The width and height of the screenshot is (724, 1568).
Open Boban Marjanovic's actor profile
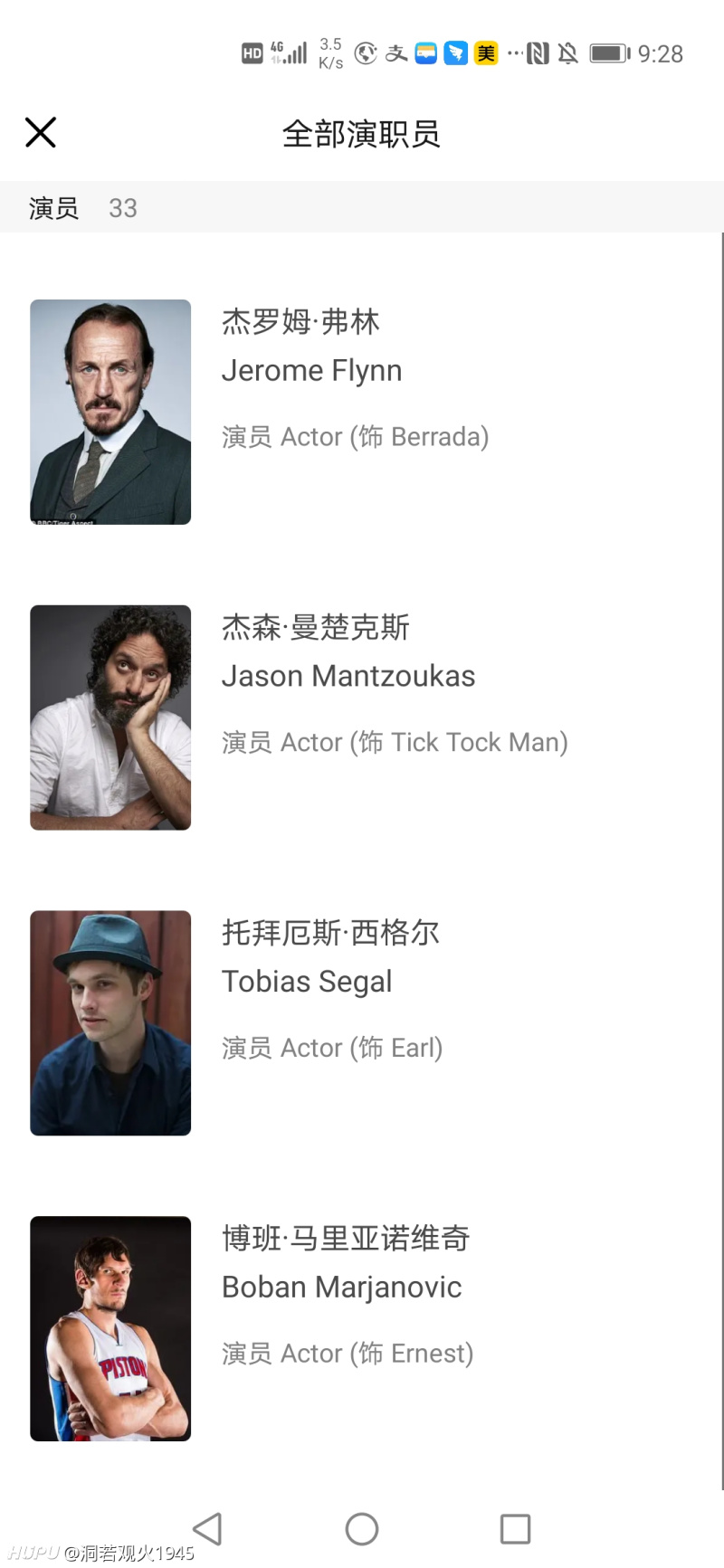click(342, 1286)
